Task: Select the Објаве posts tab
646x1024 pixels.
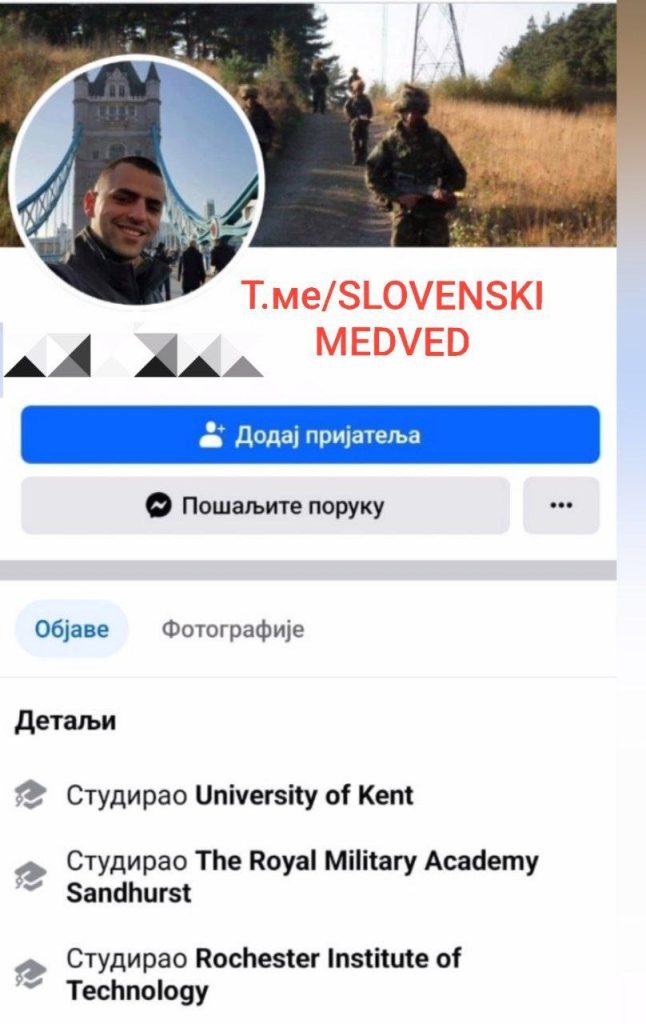Action: pyautogui.click(x=71, y=630)
